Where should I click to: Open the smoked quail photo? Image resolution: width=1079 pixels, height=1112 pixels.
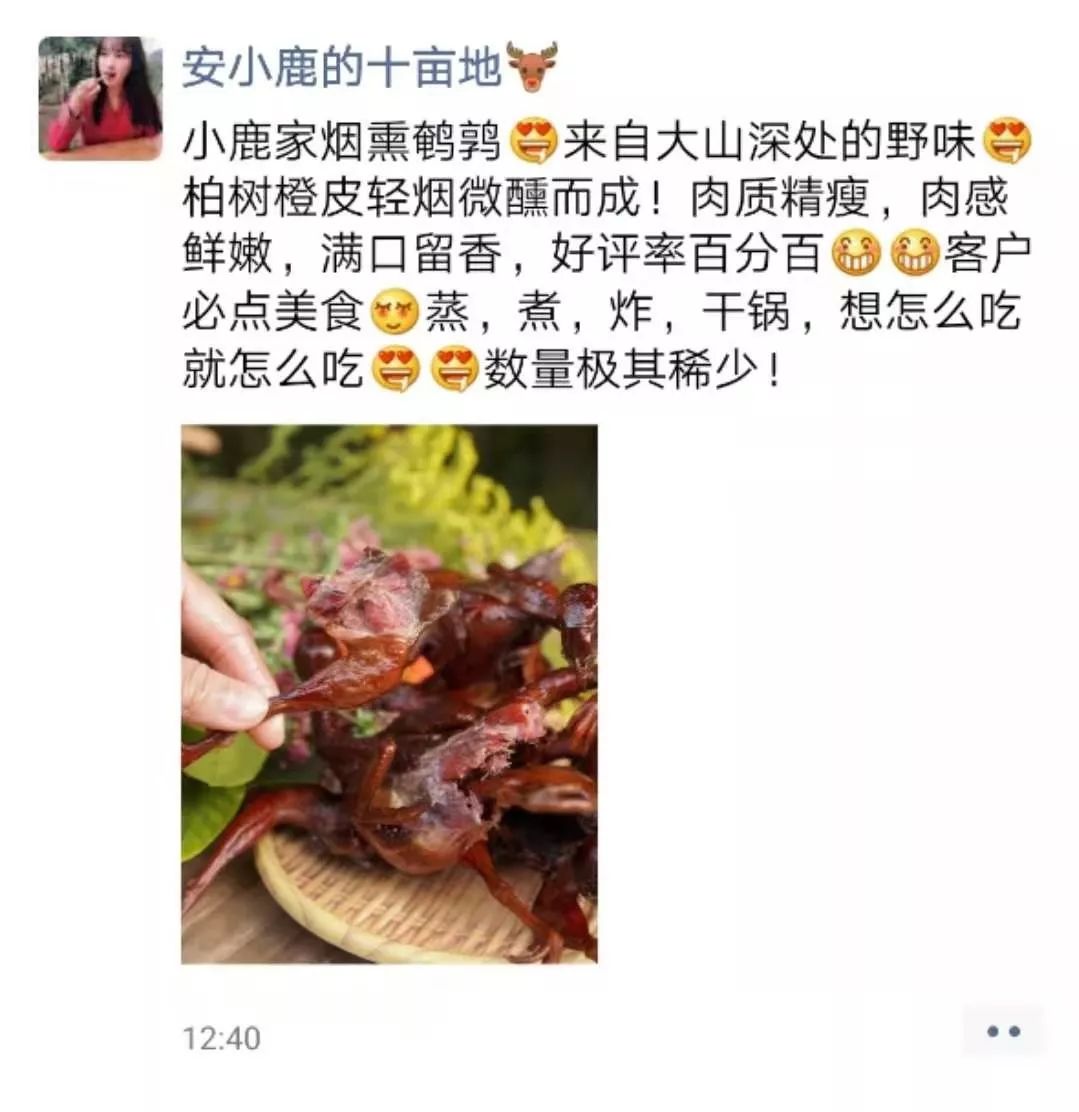tap(389, 694)
